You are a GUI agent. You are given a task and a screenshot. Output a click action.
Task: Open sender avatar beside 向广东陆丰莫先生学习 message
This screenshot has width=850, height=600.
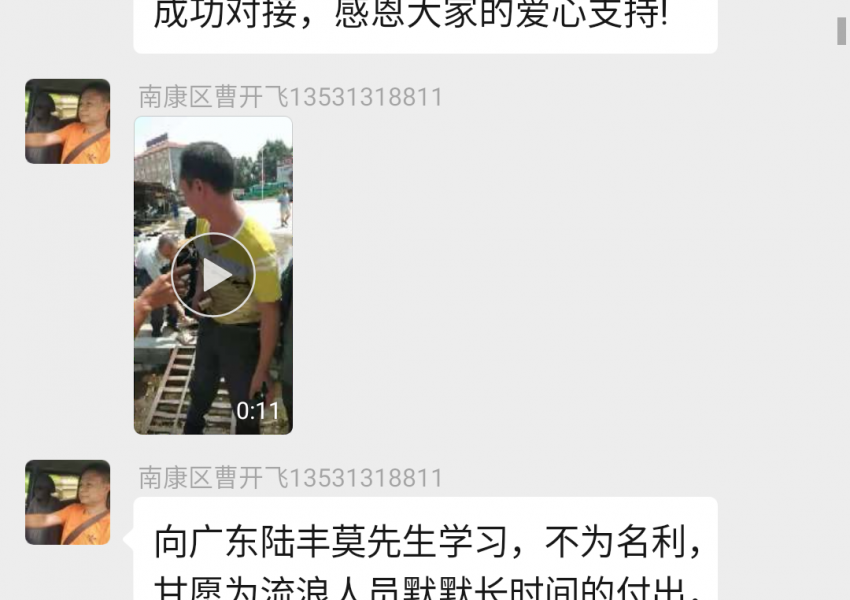pyautogui.click(x=68, y=502)
